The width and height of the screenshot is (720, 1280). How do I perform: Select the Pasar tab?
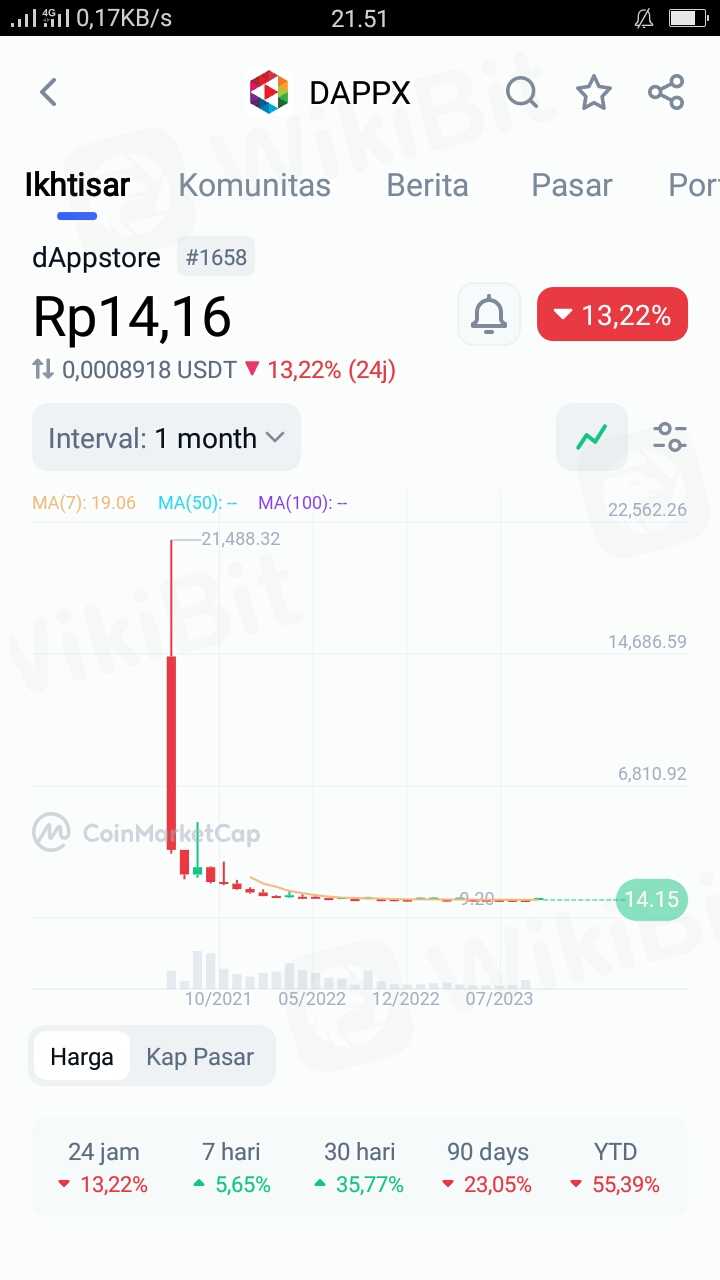tap(571, 185)
